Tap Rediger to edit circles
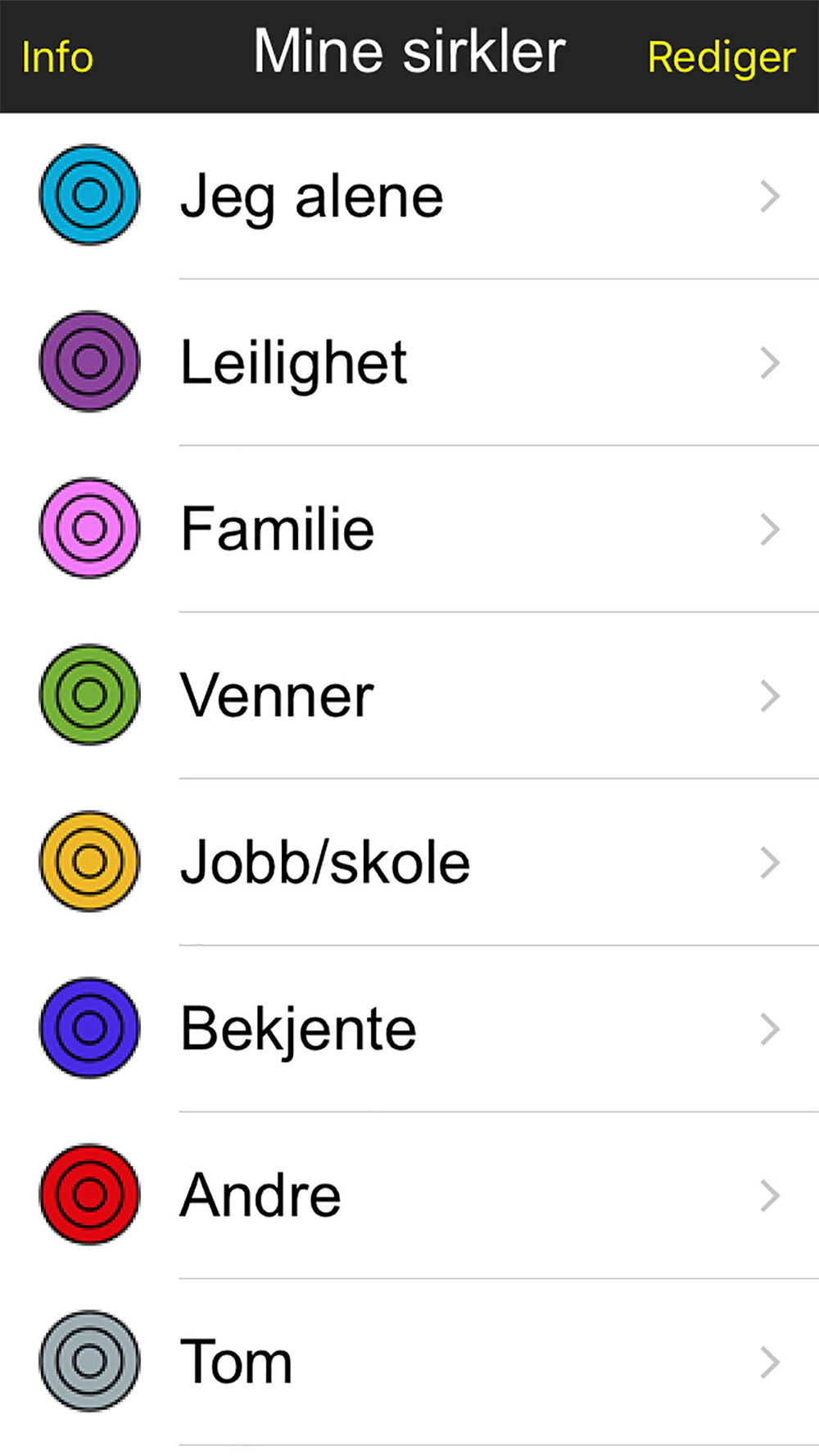This screenshot has width=819, height=1456. (721, 57)
